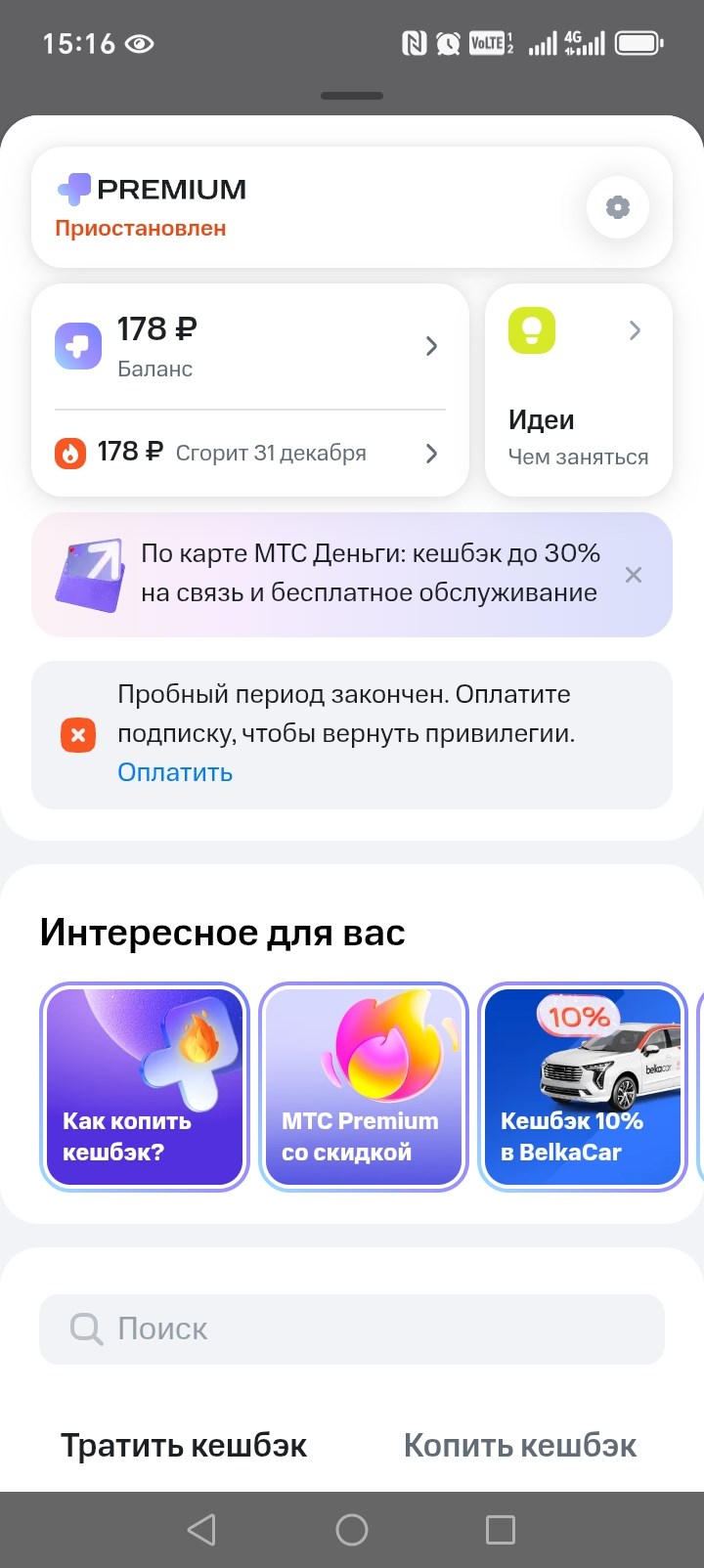Screen dimensions: 704x1568
Task: Open the Идеи card
Action: [578, 390]
